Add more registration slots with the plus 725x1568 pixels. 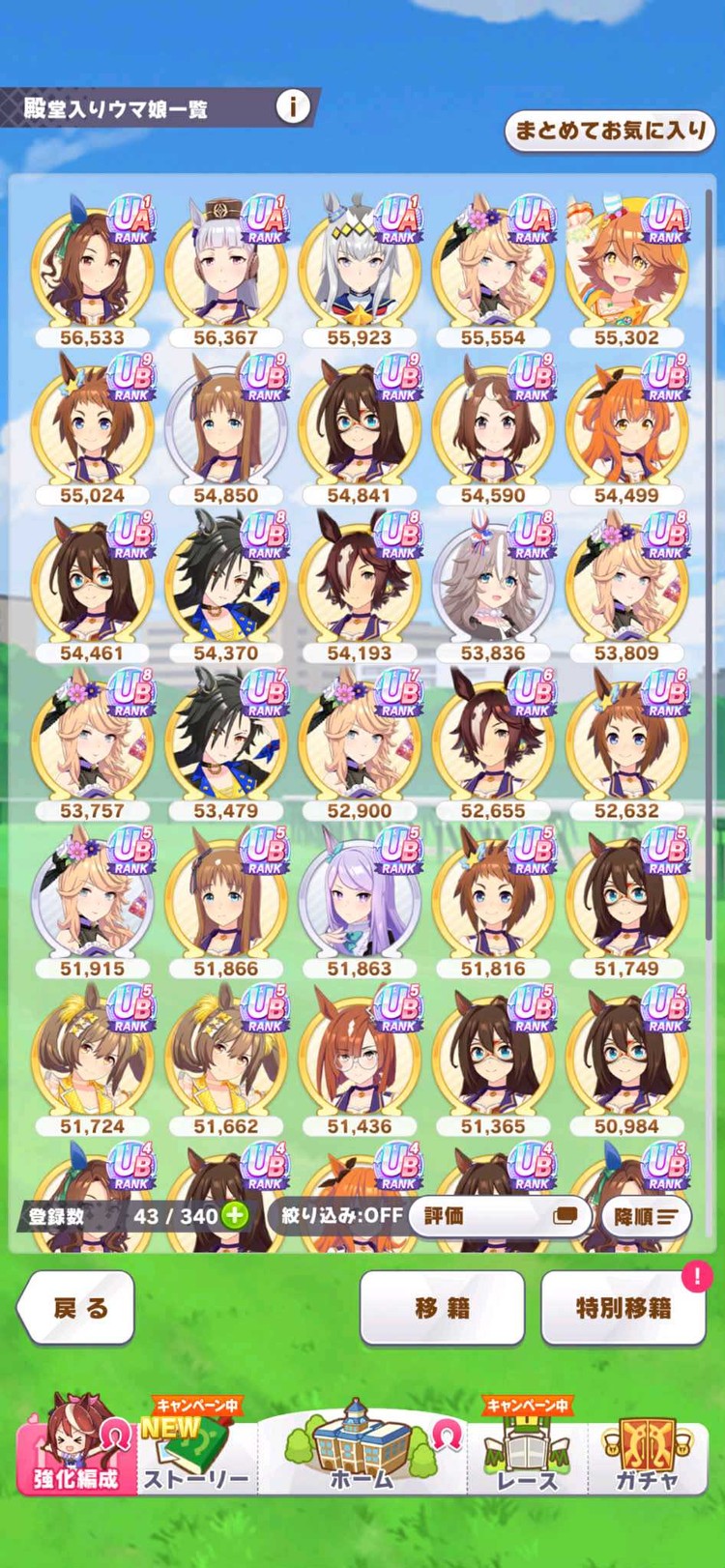[235, 1215]
